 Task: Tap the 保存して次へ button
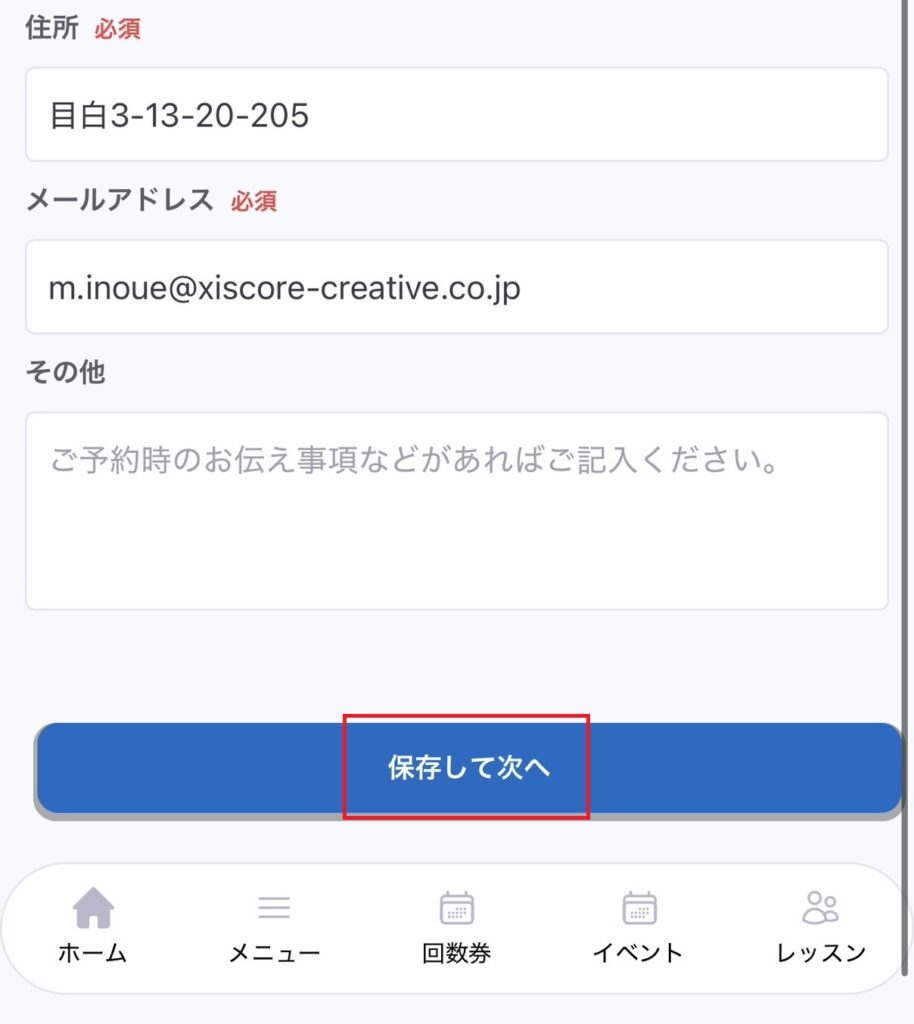(x=468, y=768)
